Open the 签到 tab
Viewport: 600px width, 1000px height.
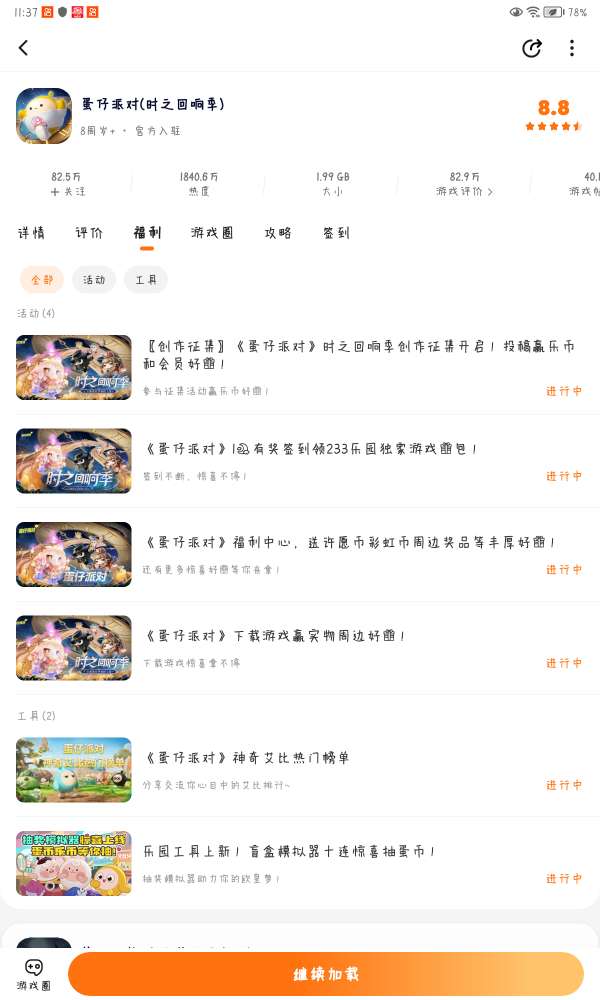click(336, 233)
